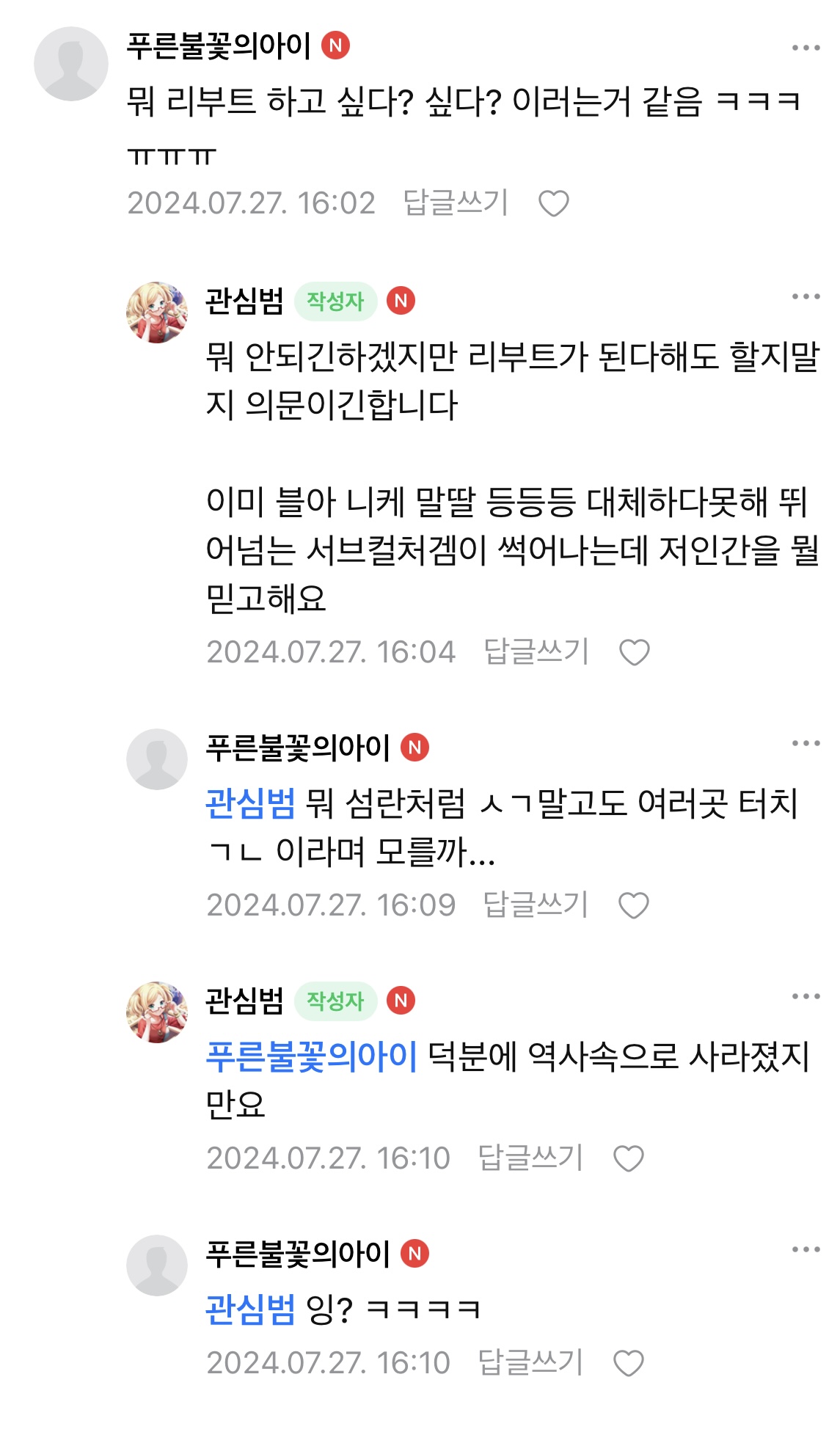Reply to the 16:04 comment via 답글쓰기

[536, 651]
